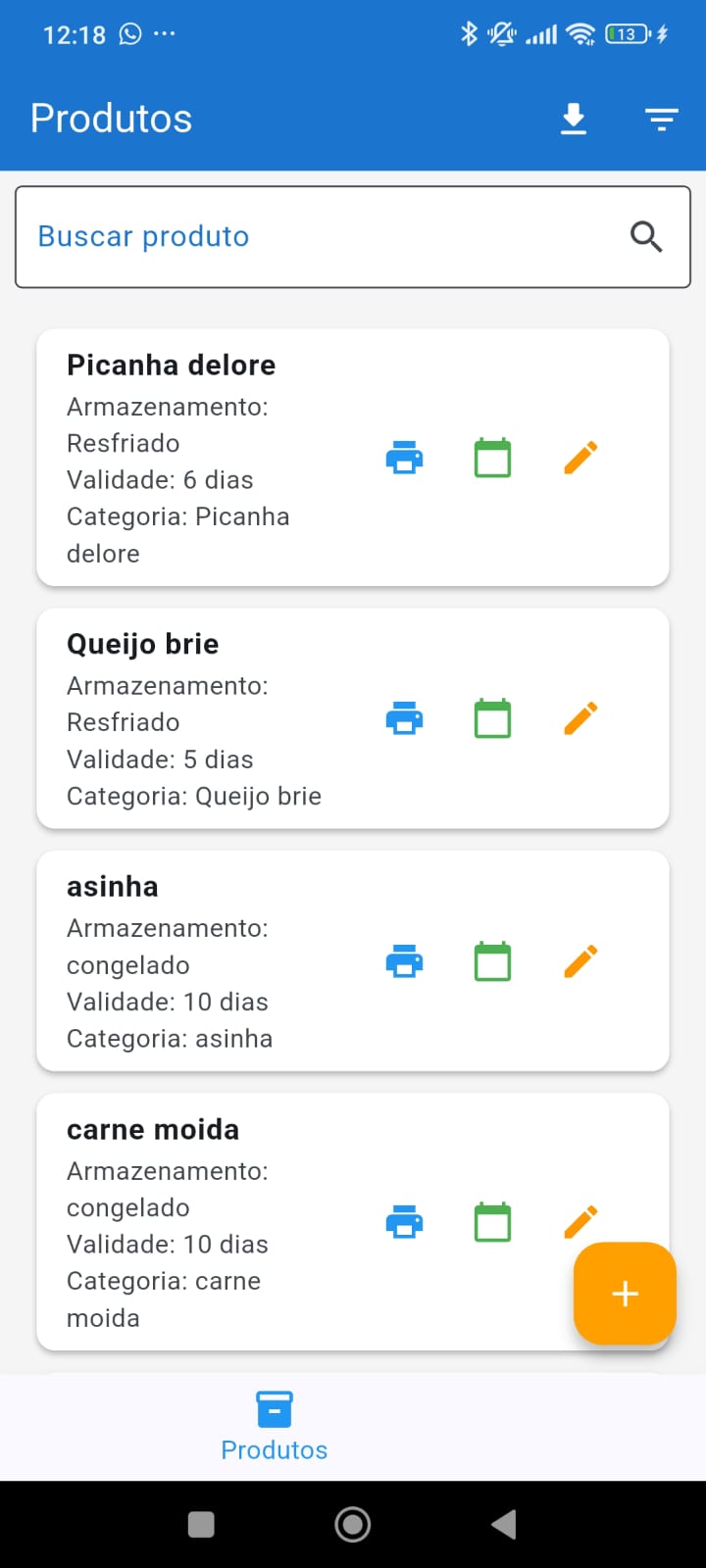Open the calendar icon for Queijo brie
706x1568 pixels.
[492, 717]
